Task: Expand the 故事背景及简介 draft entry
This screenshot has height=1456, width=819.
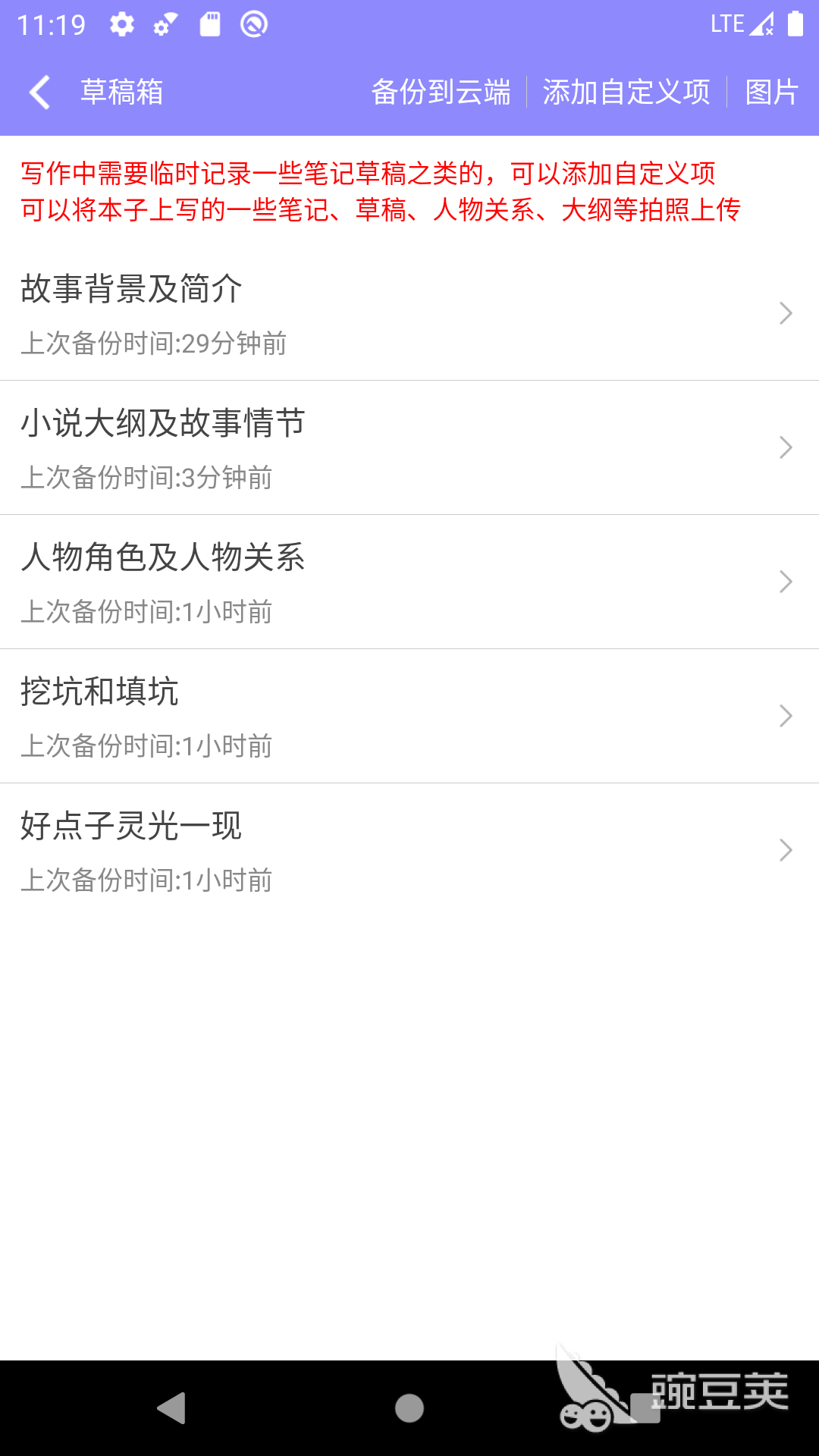Action: (785, 313)
